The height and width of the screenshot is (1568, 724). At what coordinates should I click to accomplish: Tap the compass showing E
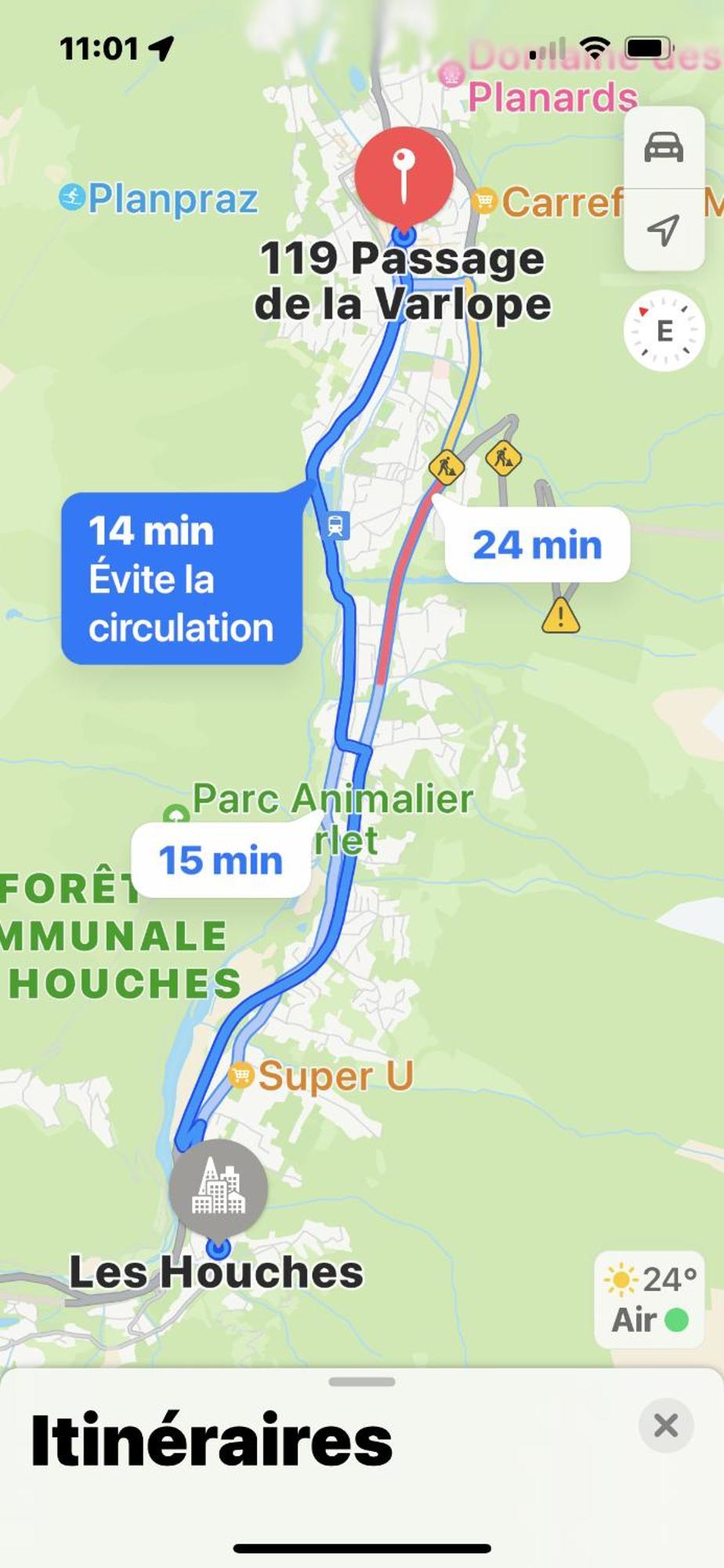point(664,331)
